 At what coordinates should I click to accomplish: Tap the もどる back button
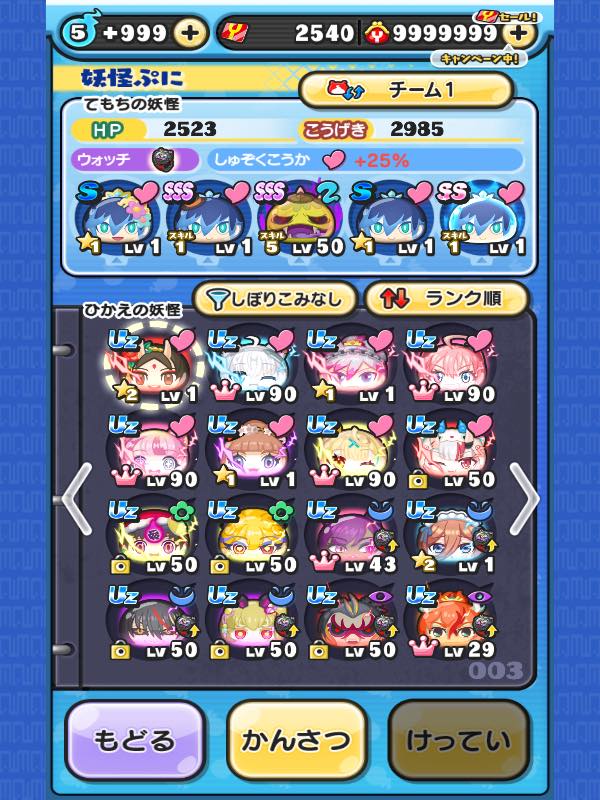coord(135,741)
